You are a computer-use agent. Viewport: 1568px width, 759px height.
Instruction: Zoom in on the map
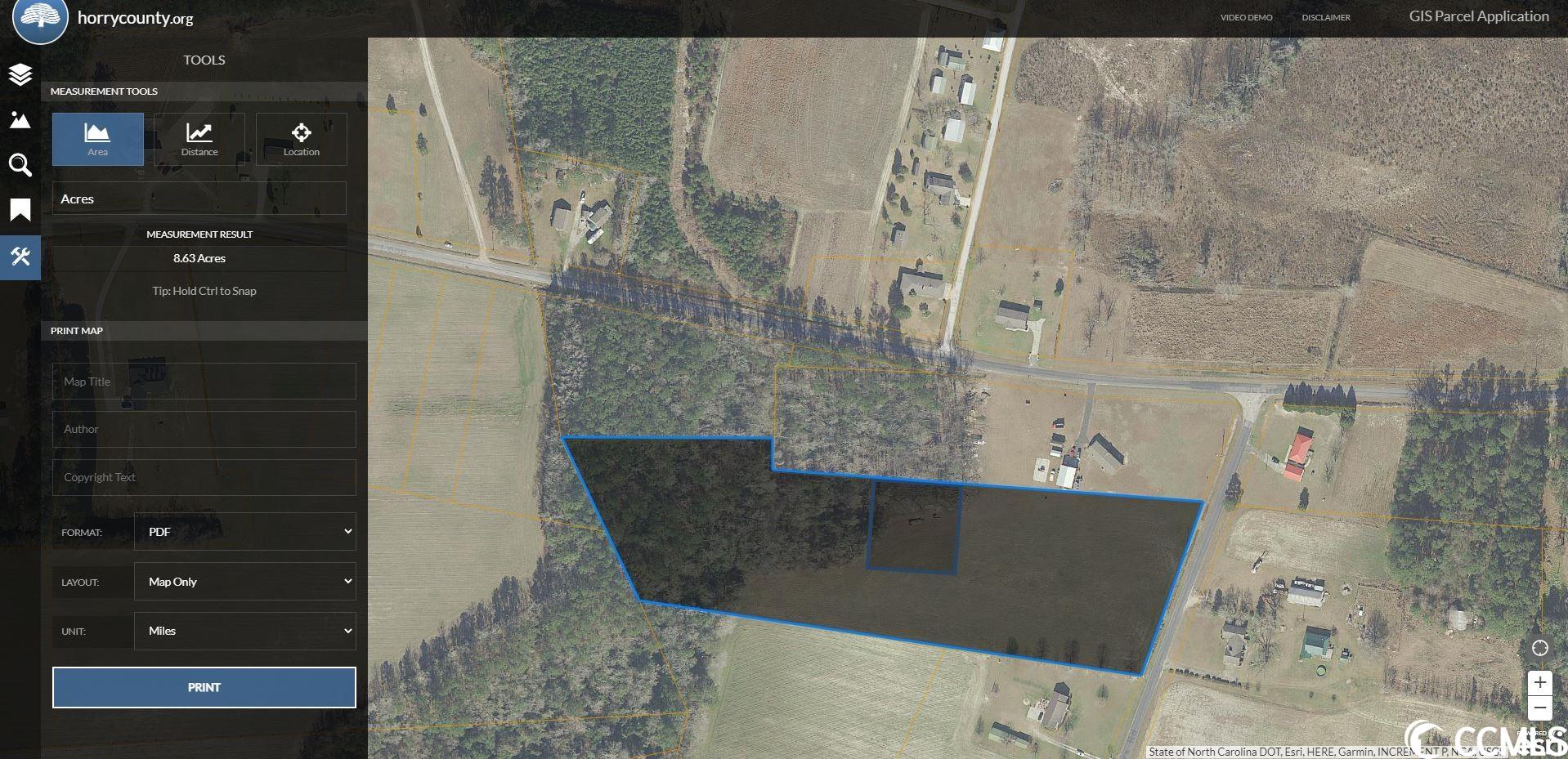[x=1540, y=682]
